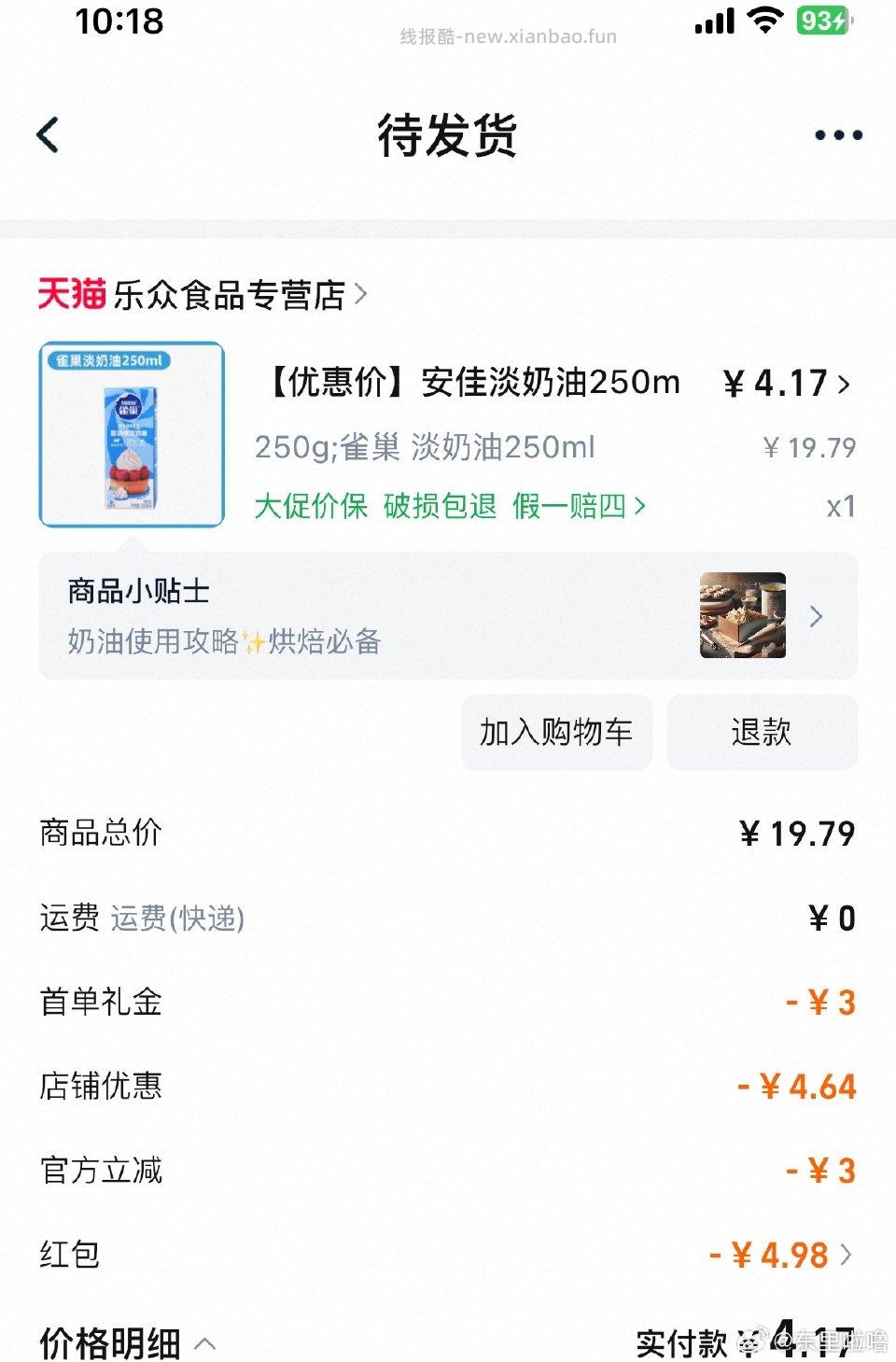Open the 运费(快递) shipping link
The height and width of the screenshot is (1362, 896).
(x=177, y=918)
